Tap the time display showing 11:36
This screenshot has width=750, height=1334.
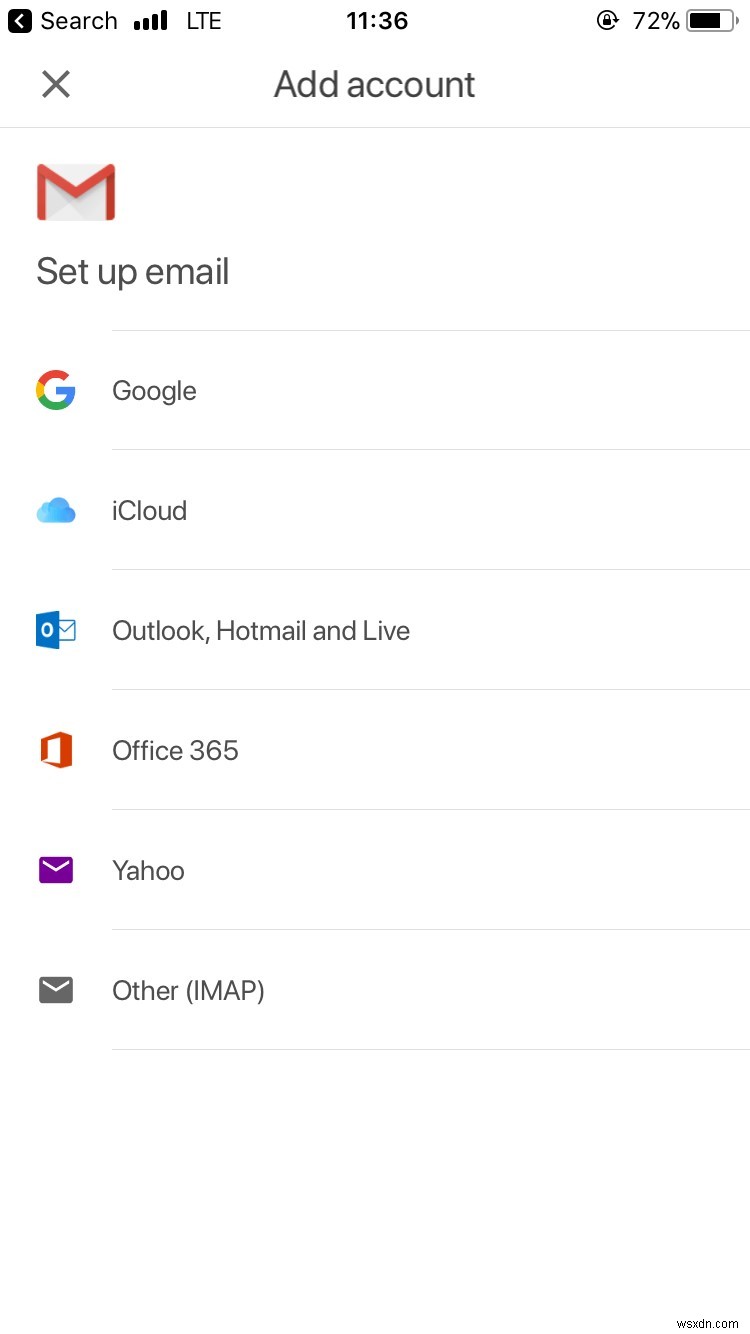pos(377,20)
